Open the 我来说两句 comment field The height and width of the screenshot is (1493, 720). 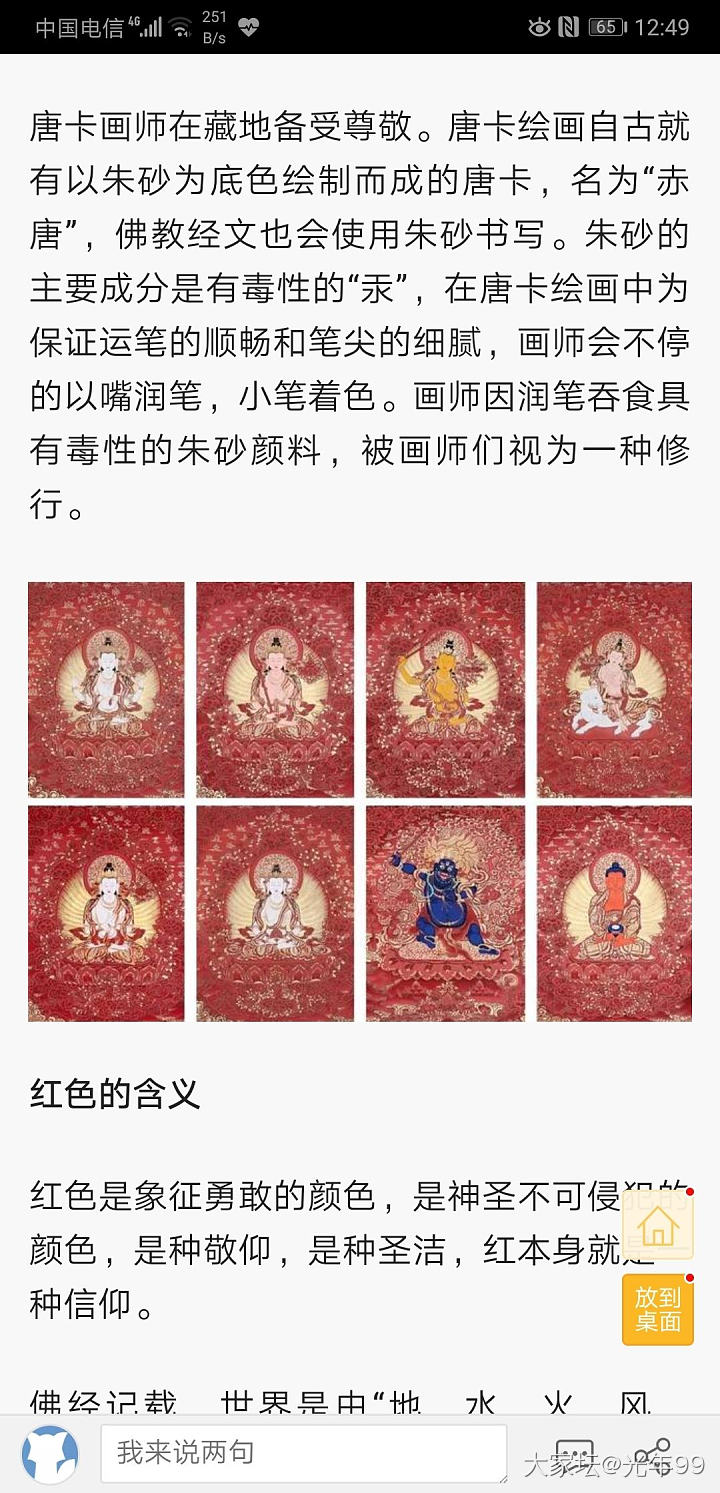pyautogui.click(x=303, y=1453)
